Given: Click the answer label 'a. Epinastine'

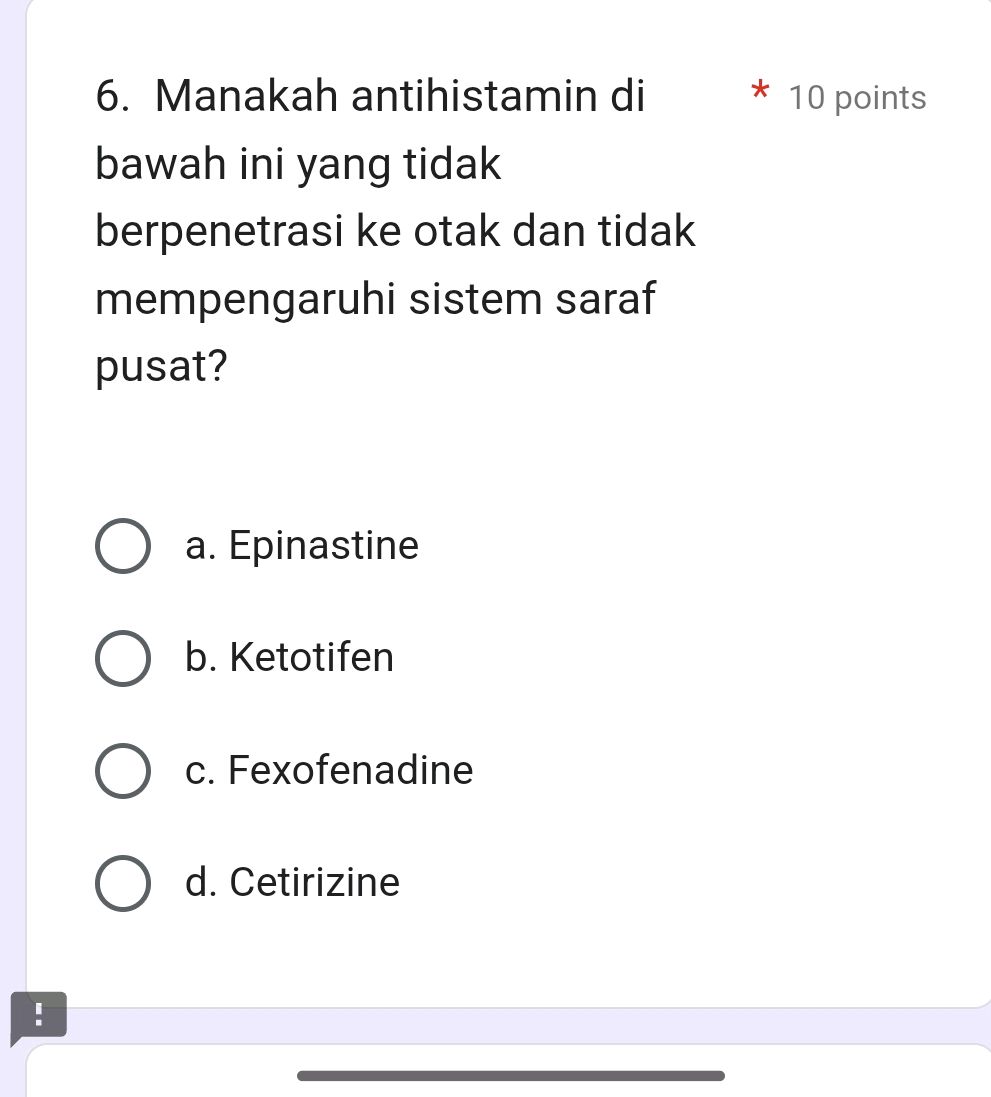Looking at the screenshot, I should coord(302,546).
